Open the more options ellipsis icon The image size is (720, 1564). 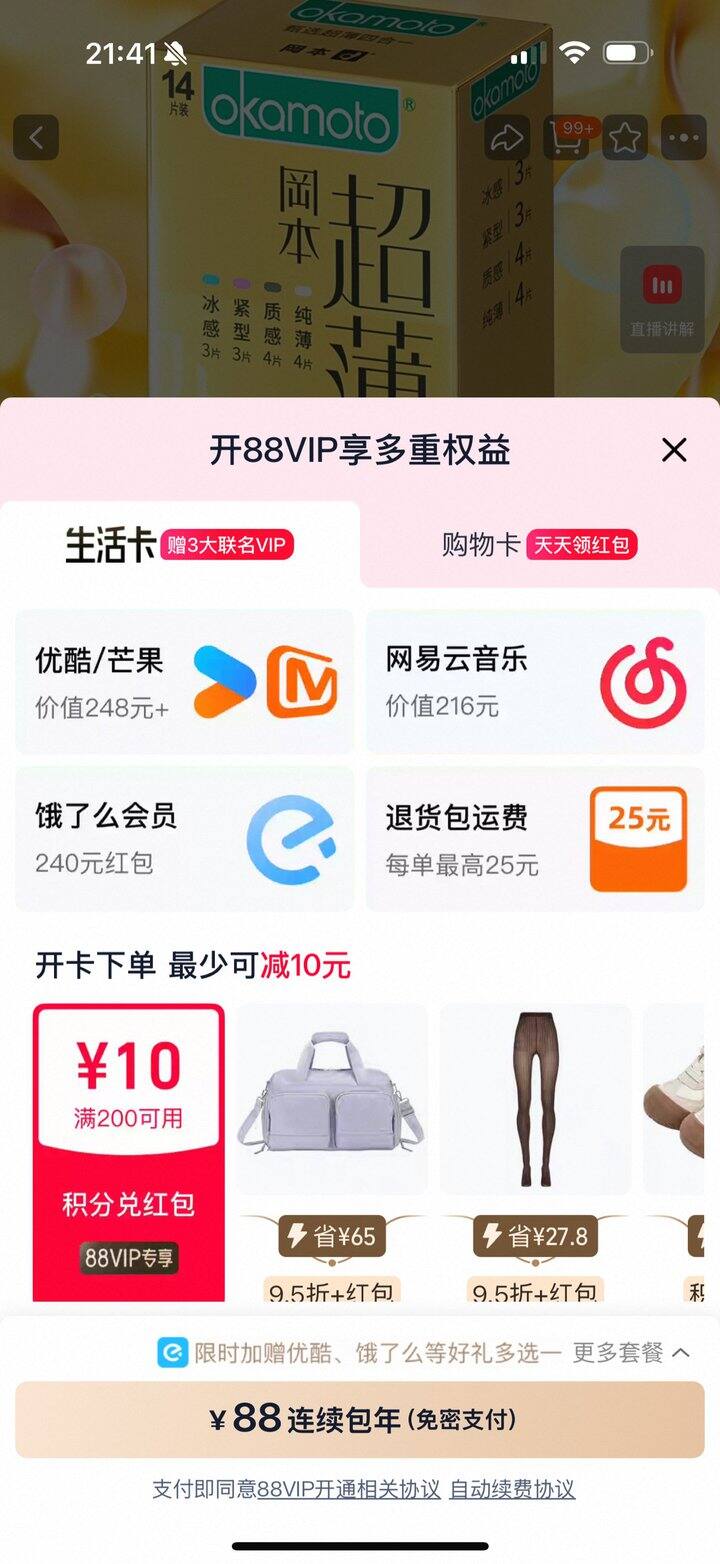pos(683,138)
